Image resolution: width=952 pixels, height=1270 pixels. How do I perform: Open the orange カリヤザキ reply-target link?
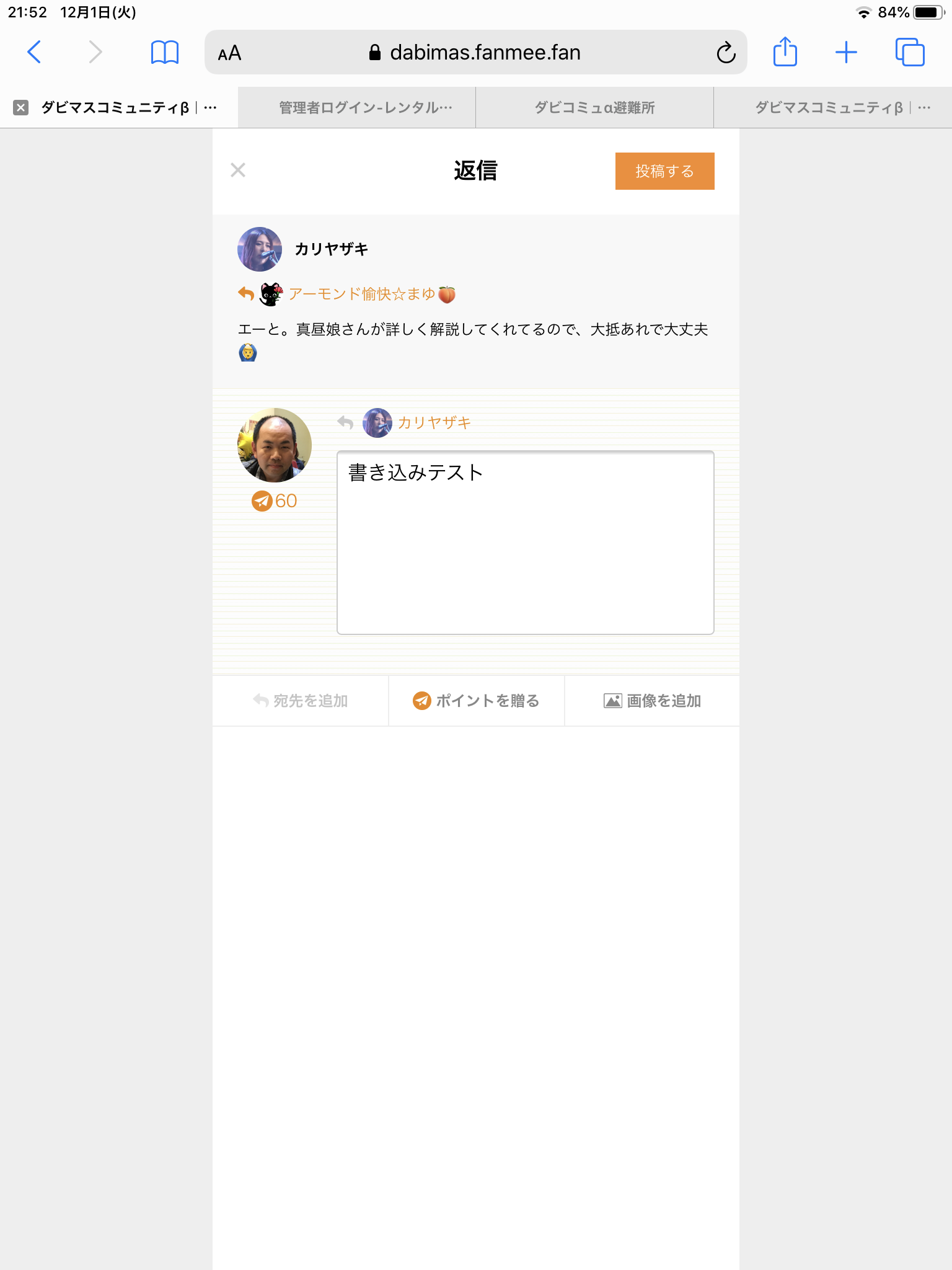click(x=434, y=423)
